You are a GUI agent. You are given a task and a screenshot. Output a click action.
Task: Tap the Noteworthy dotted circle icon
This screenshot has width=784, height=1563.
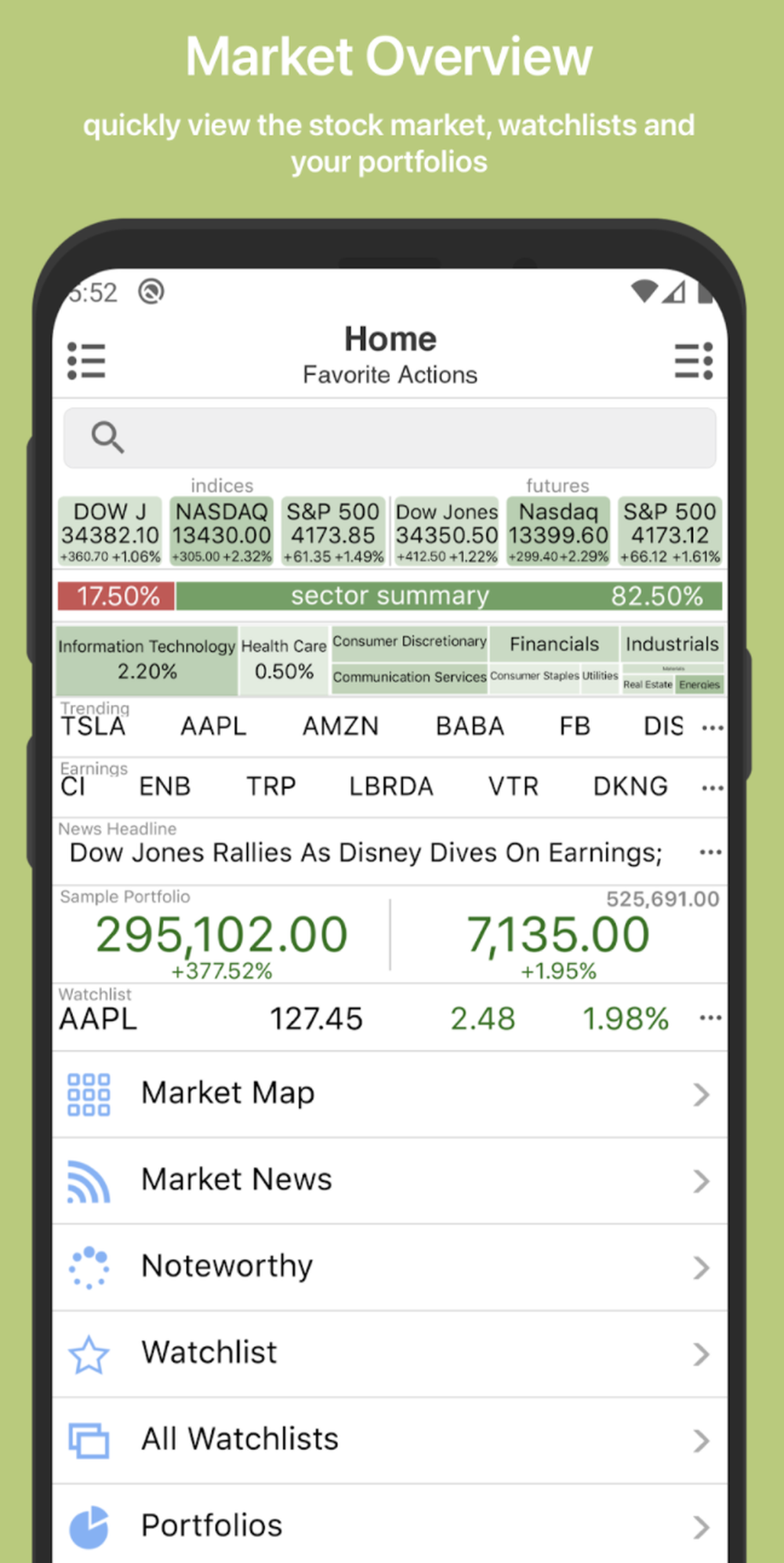pyautogui.click(x=89, y=1267)
